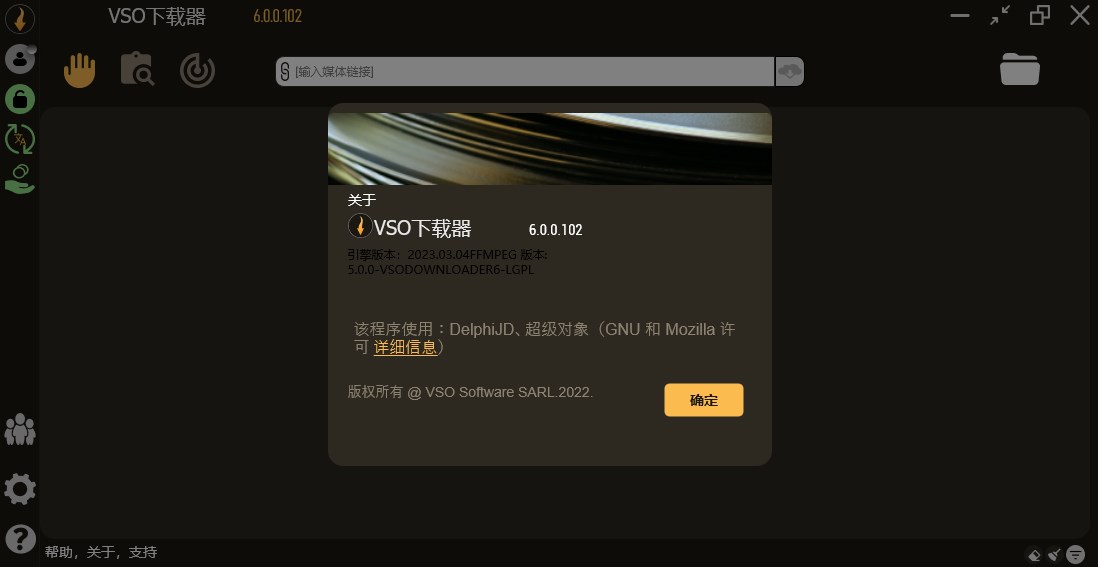
Task: Open settings gear in sidebar
Action: coord(20,489)
